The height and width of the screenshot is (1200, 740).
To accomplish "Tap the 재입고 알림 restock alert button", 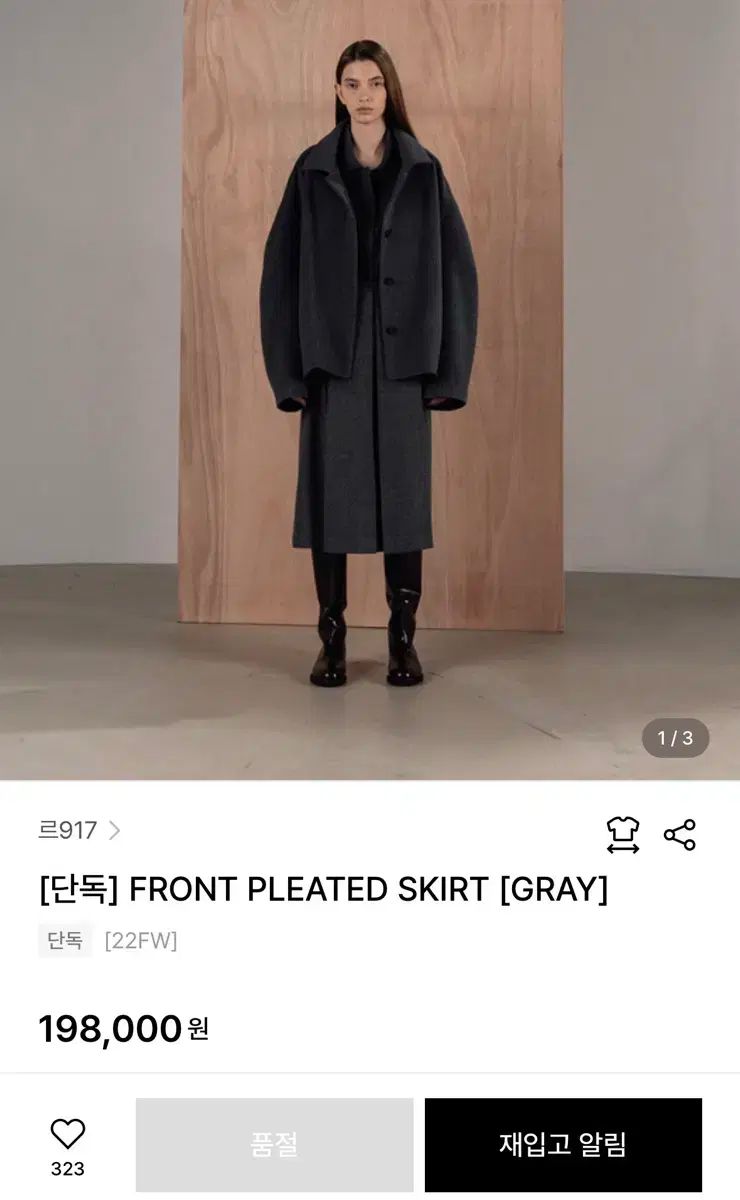I will point(563,1143).
